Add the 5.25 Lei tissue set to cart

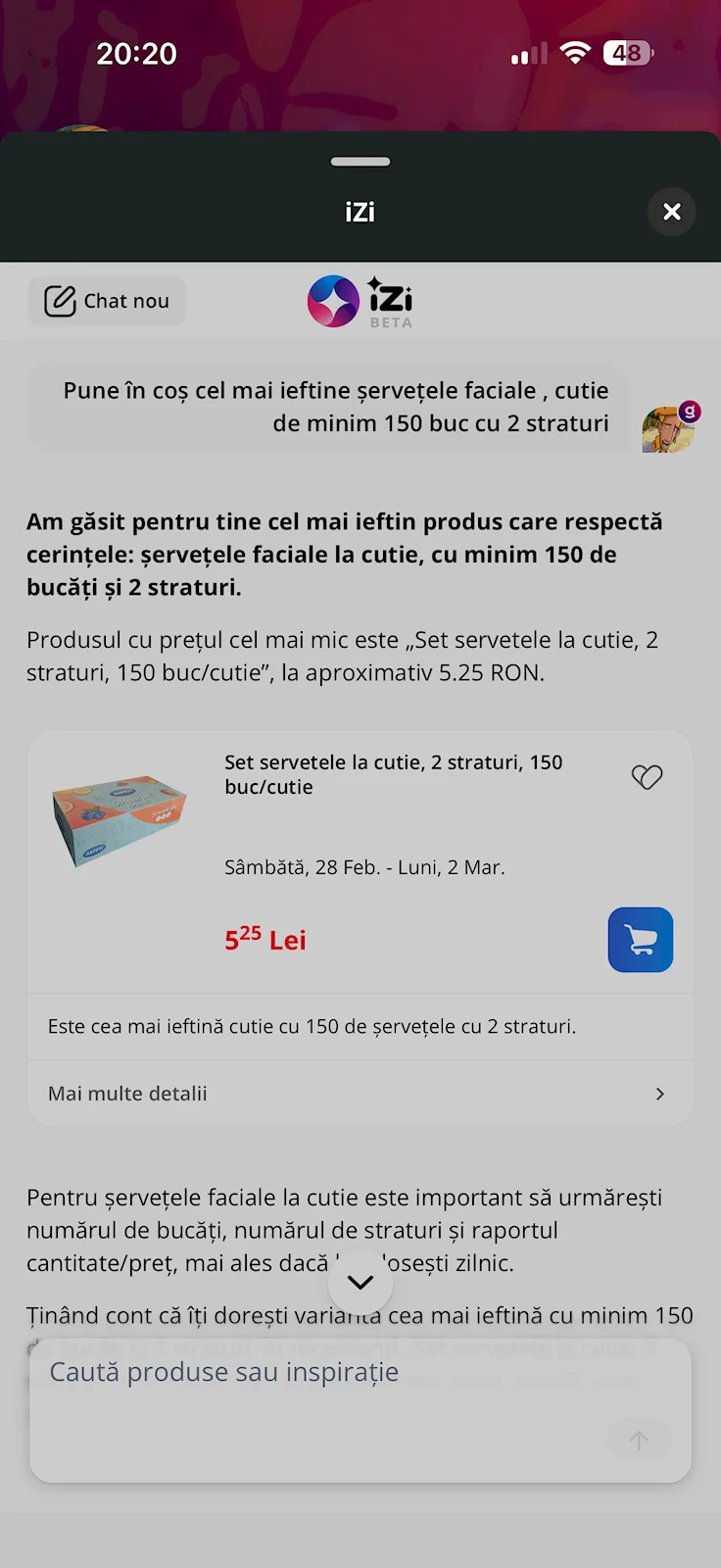[641, 940]
